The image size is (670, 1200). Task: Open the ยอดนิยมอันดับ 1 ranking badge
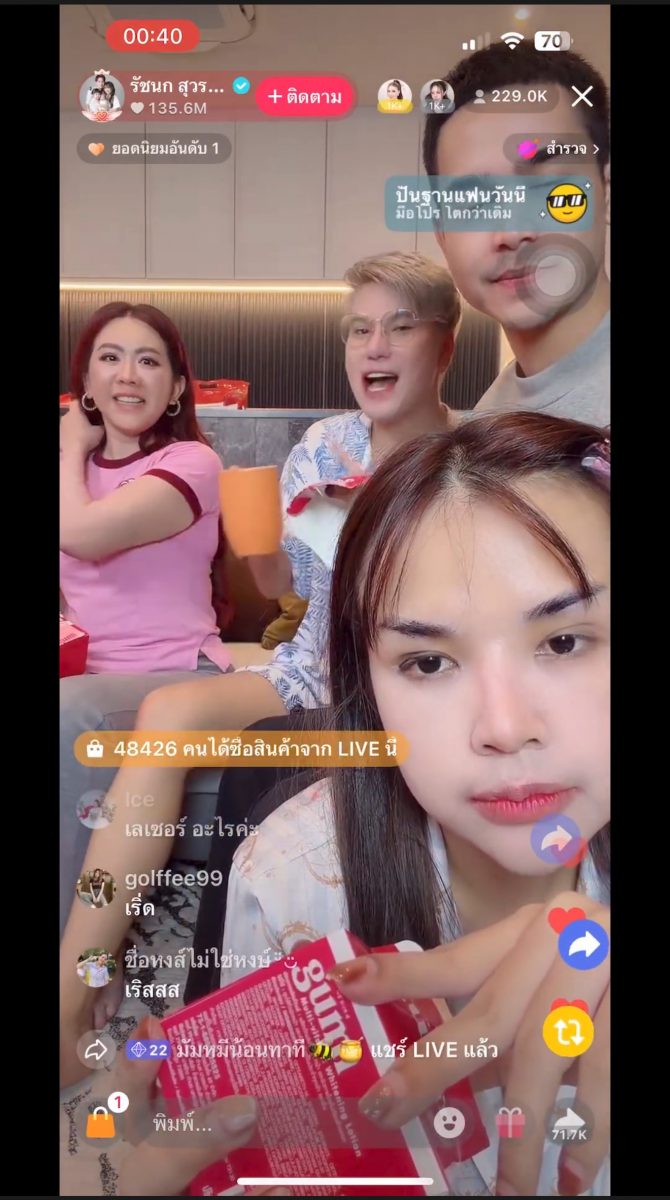click(x=155, y=149)
